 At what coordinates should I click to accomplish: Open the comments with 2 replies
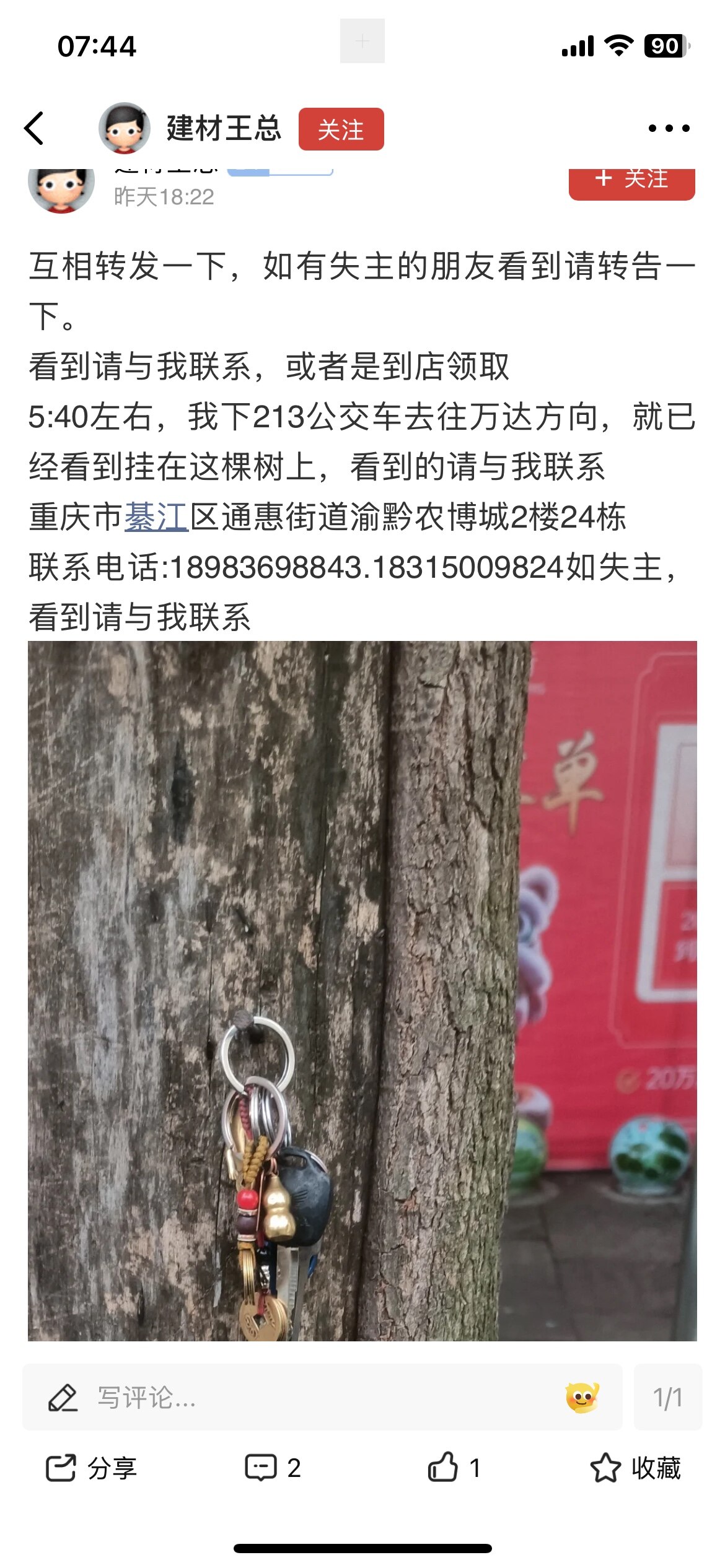tap(273, 1468)
